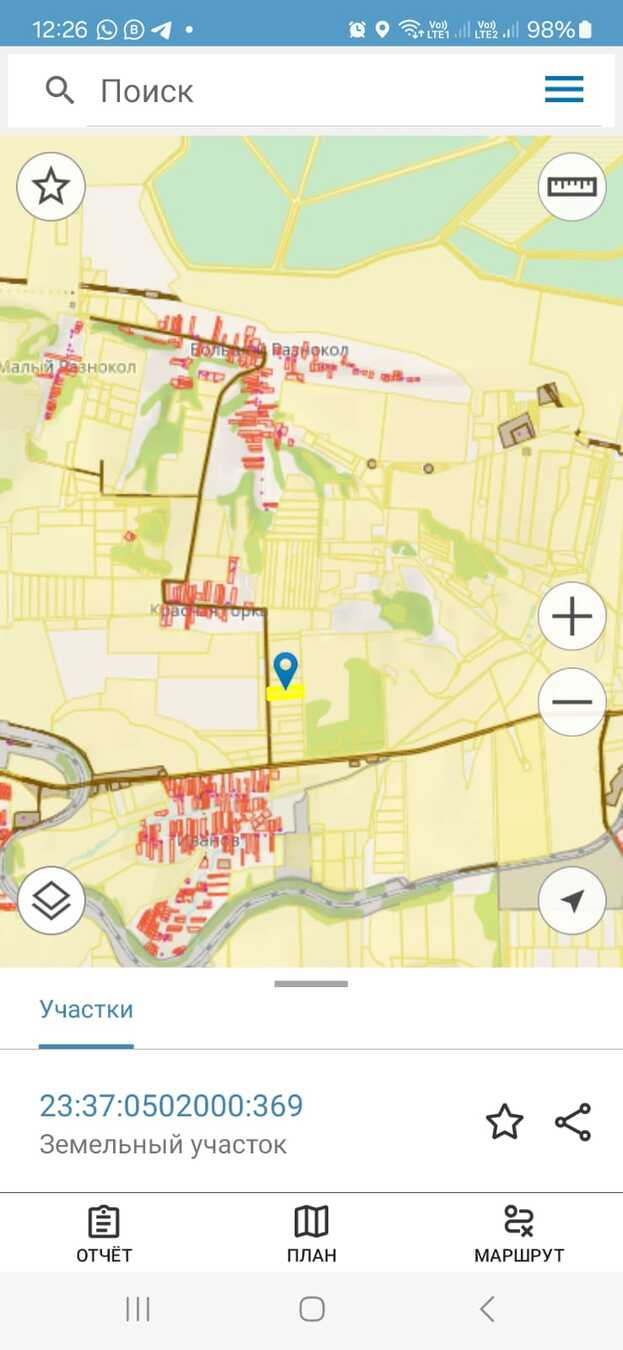Tap the blue pin marker on the map
623x1350 pixels.
[x=286, y=669]
